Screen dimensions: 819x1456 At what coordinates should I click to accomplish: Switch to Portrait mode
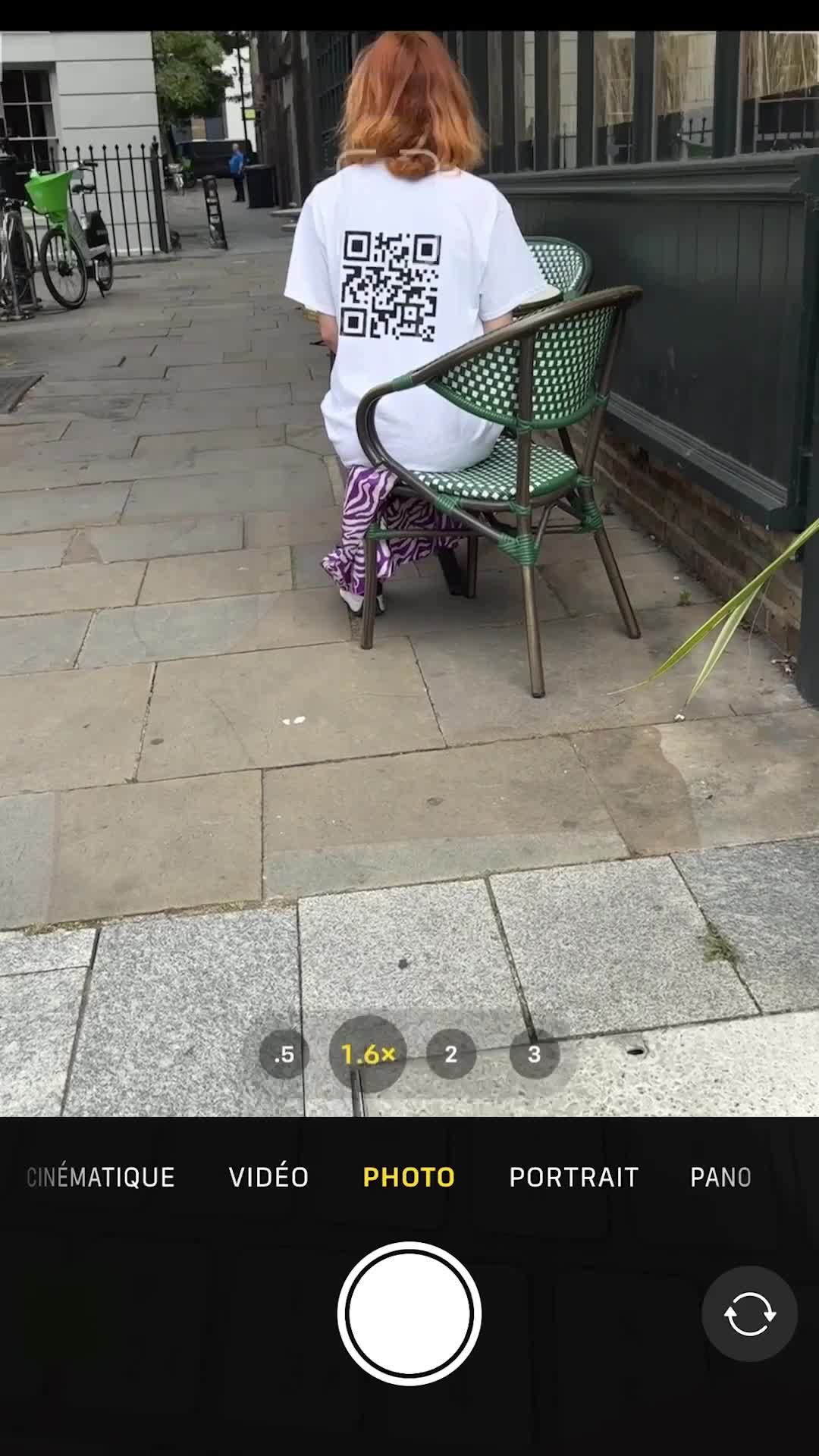[x=574, y=1177]
